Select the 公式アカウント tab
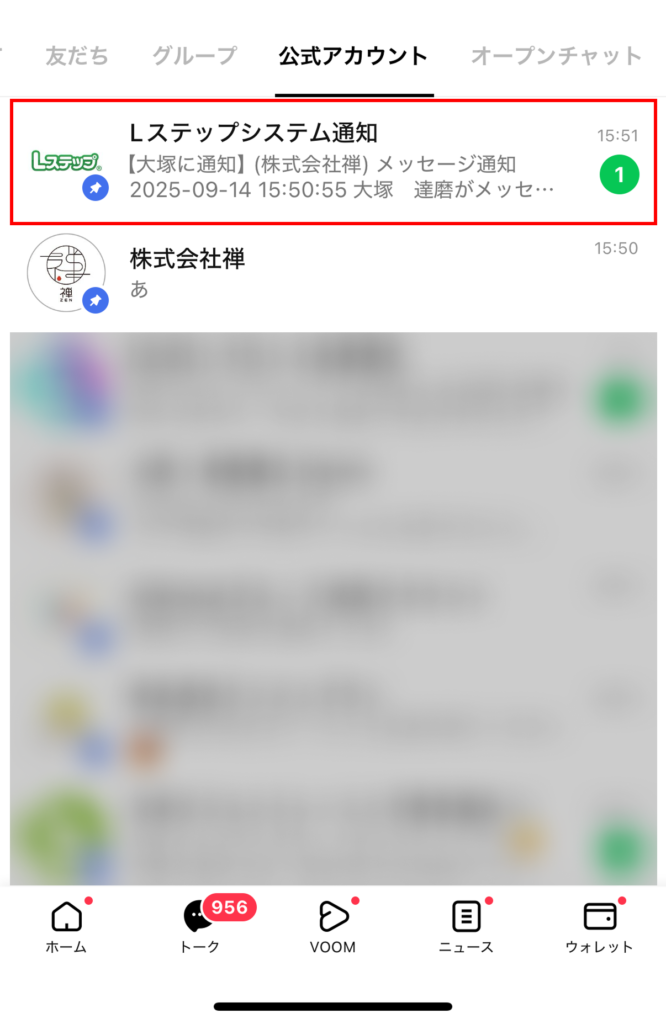The height and width of the screenshot is (1024, 666). [x=353, y=56]
